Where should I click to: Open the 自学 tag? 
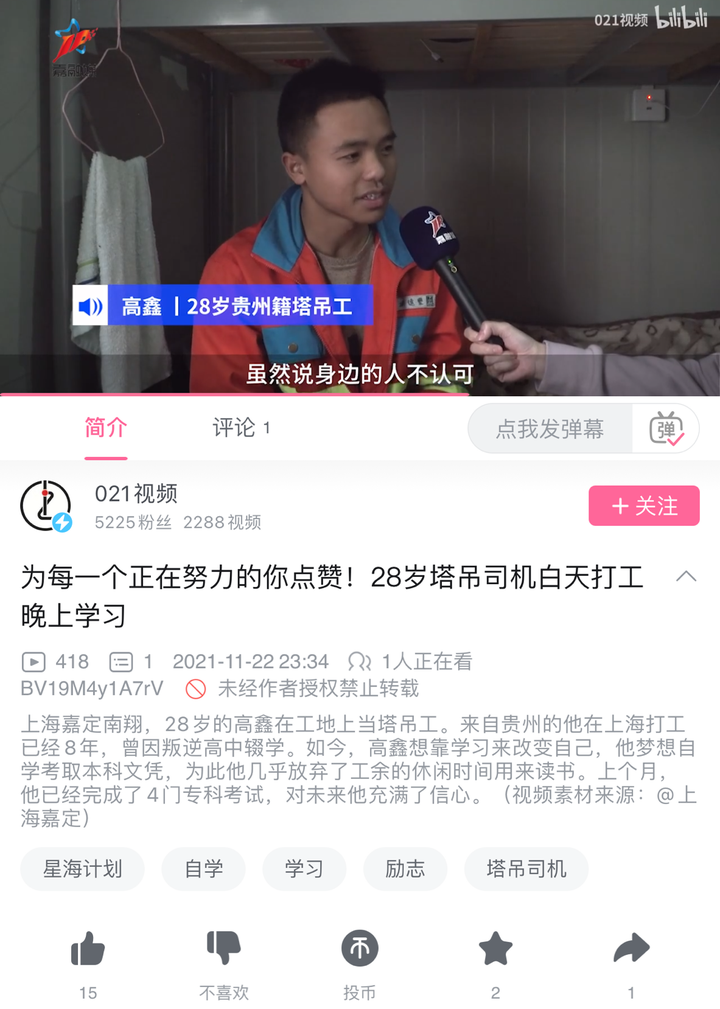tap(204, 869)
